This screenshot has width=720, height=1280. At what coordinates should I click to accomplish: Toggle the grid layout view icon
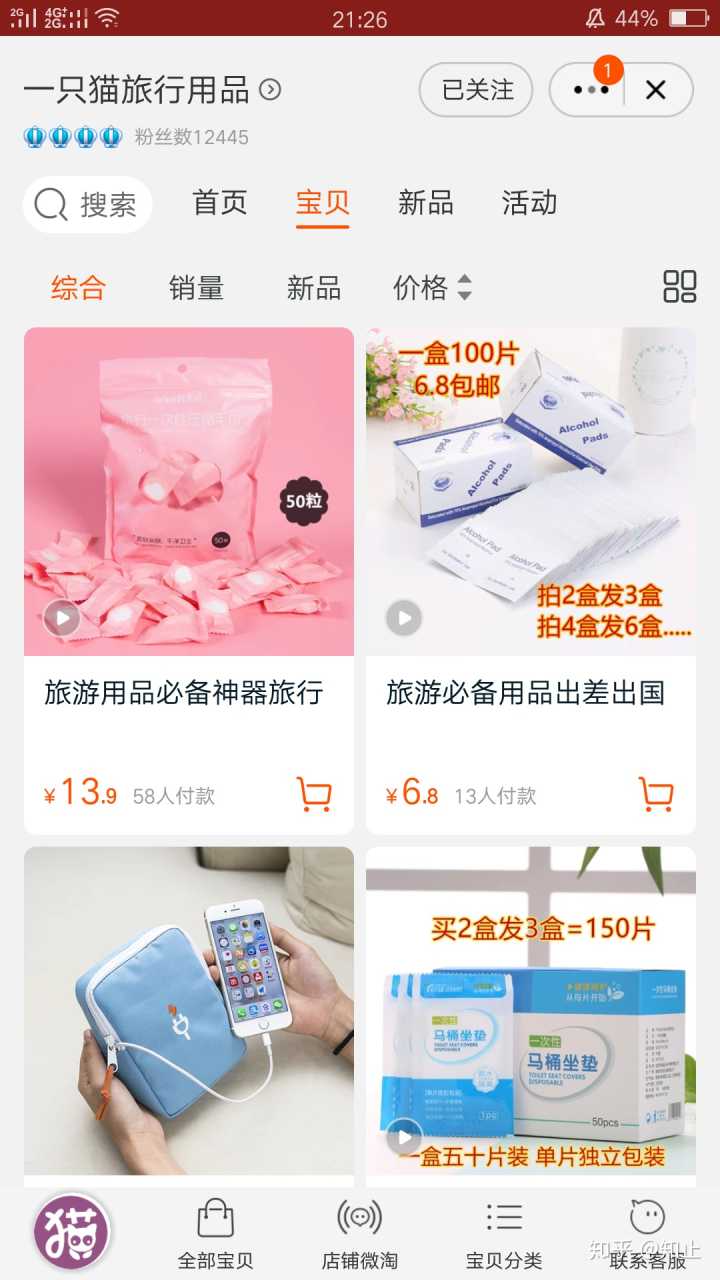point(680,287)
